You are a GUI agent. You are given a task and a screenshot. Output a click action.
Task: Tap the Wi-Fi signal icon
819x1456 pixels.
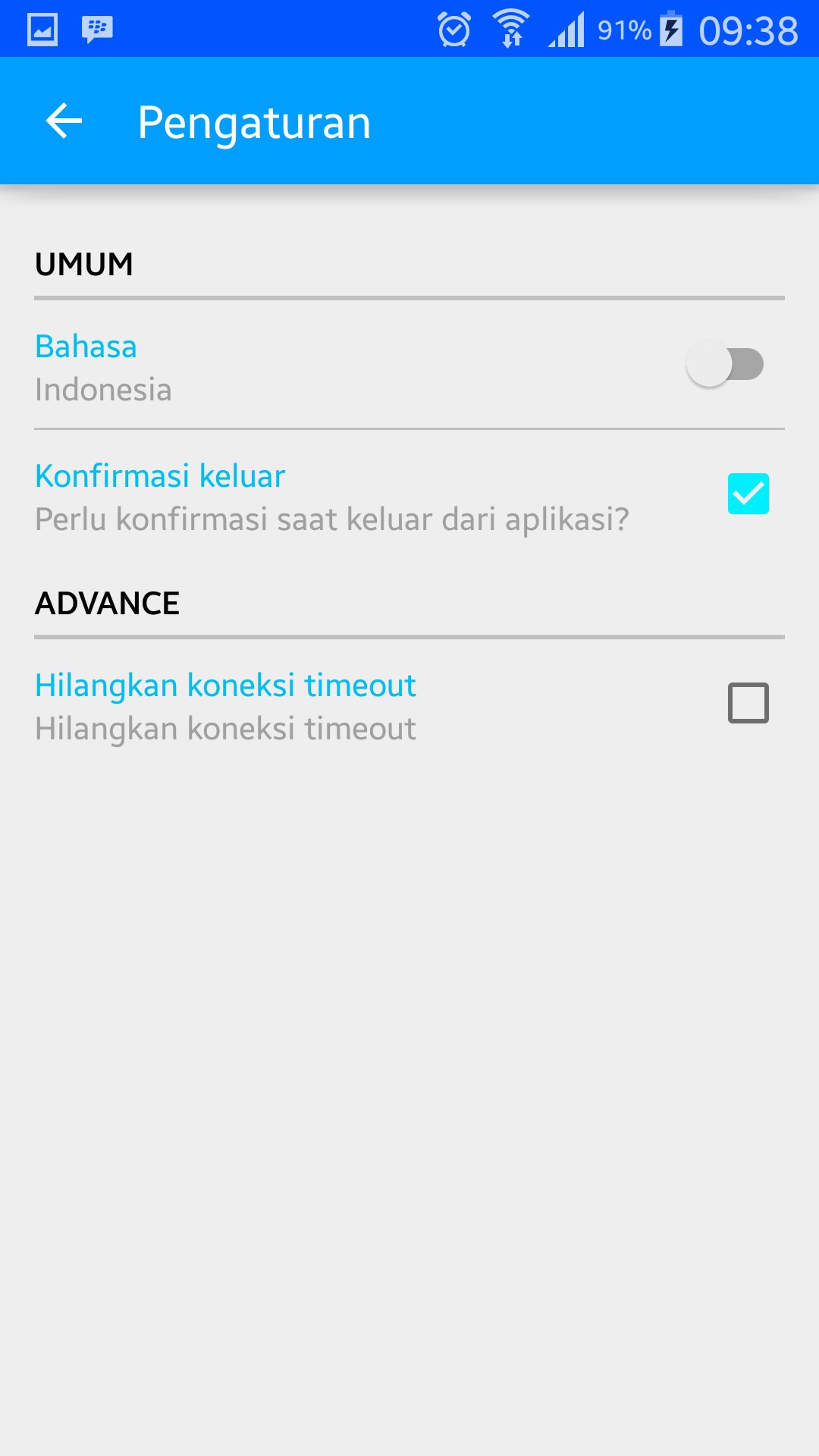510,30
